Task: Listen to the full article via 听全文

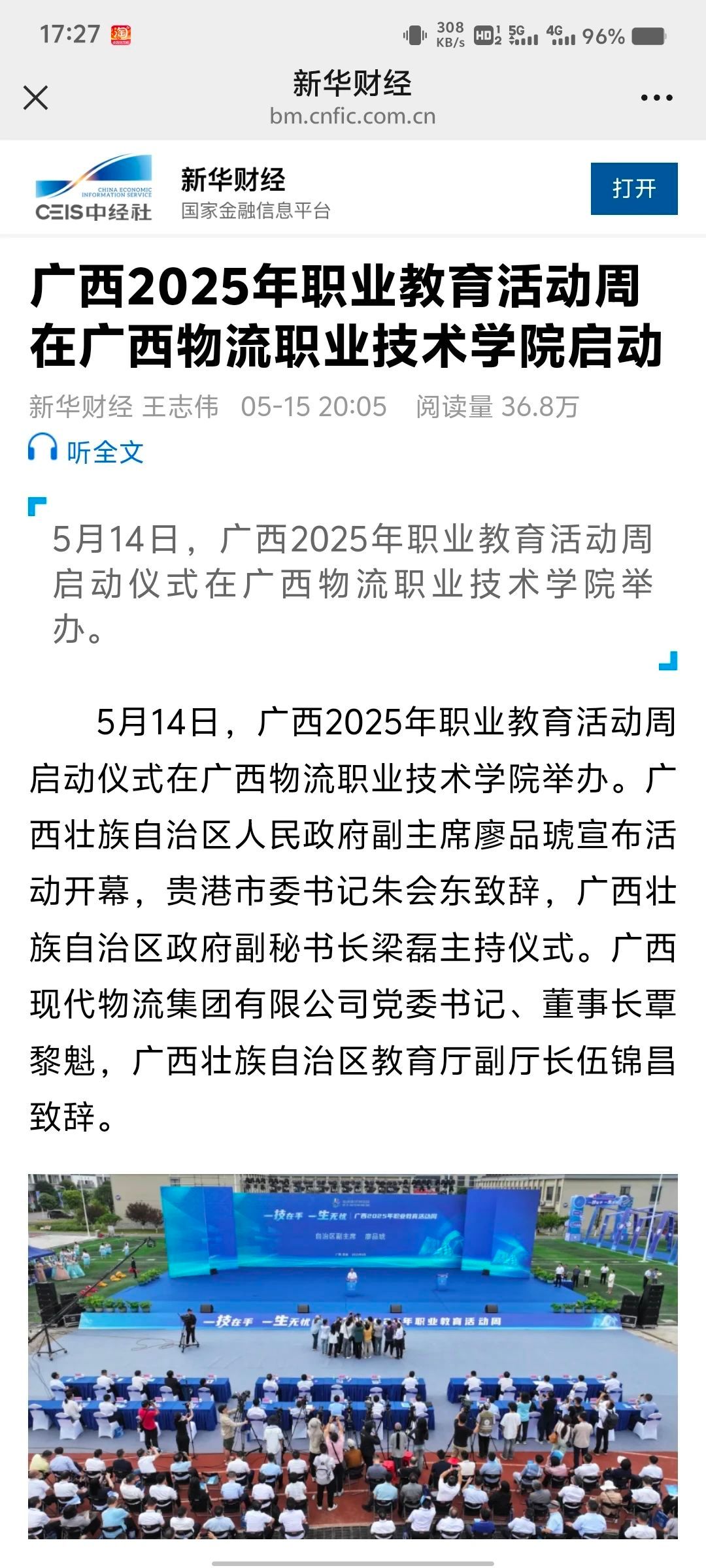Action: pos(86,451)
